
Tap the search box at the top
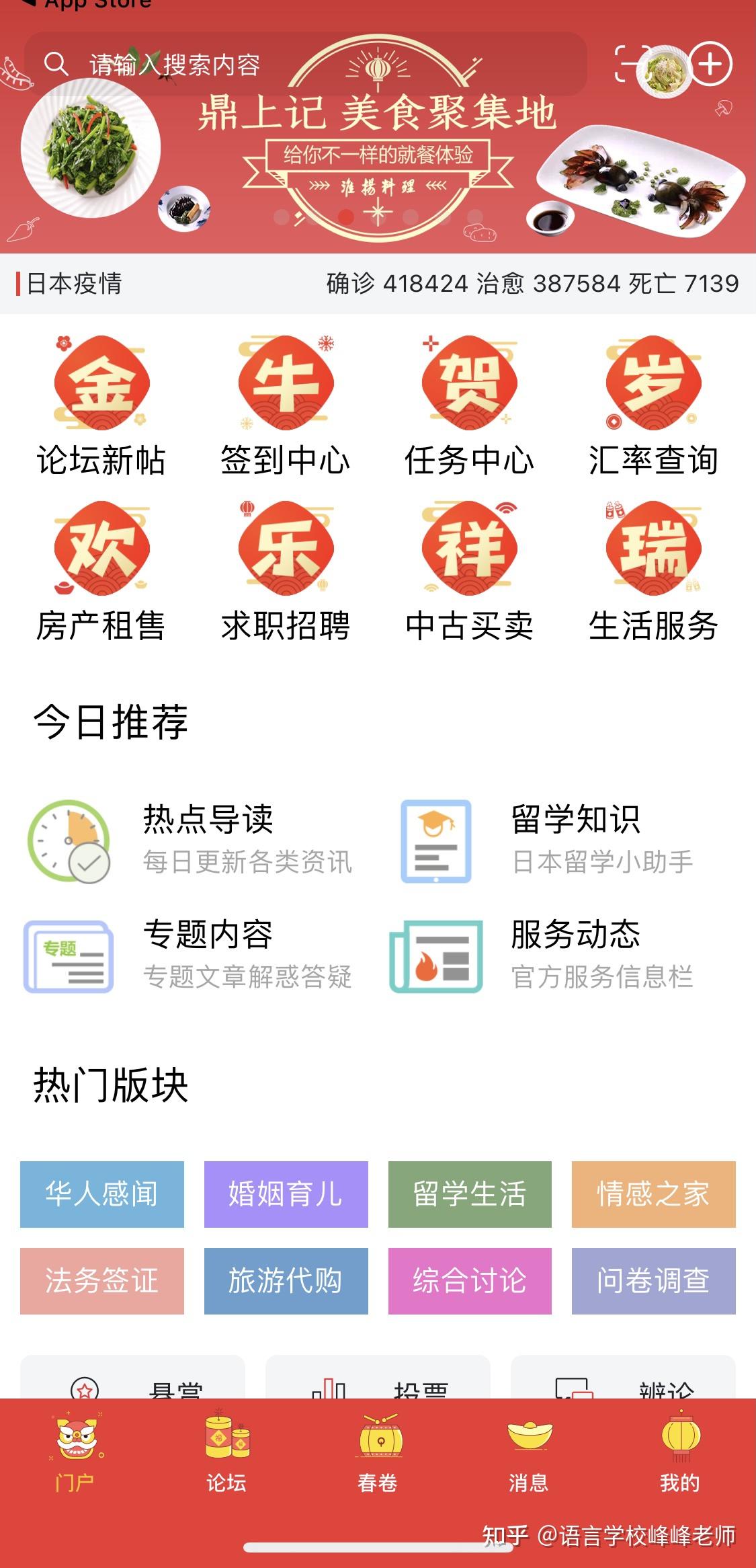coord(302,65)
